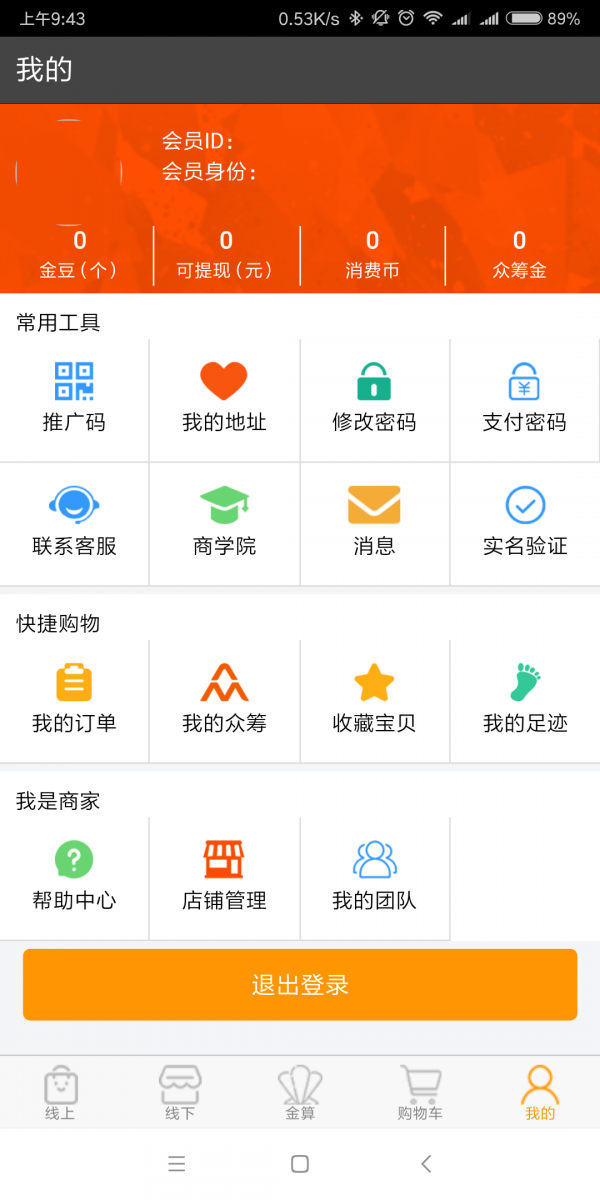Open 支付密码 payment password settings
Image resolution: width=600 pixels, height=1200 pixels.
tap(524, 398)
